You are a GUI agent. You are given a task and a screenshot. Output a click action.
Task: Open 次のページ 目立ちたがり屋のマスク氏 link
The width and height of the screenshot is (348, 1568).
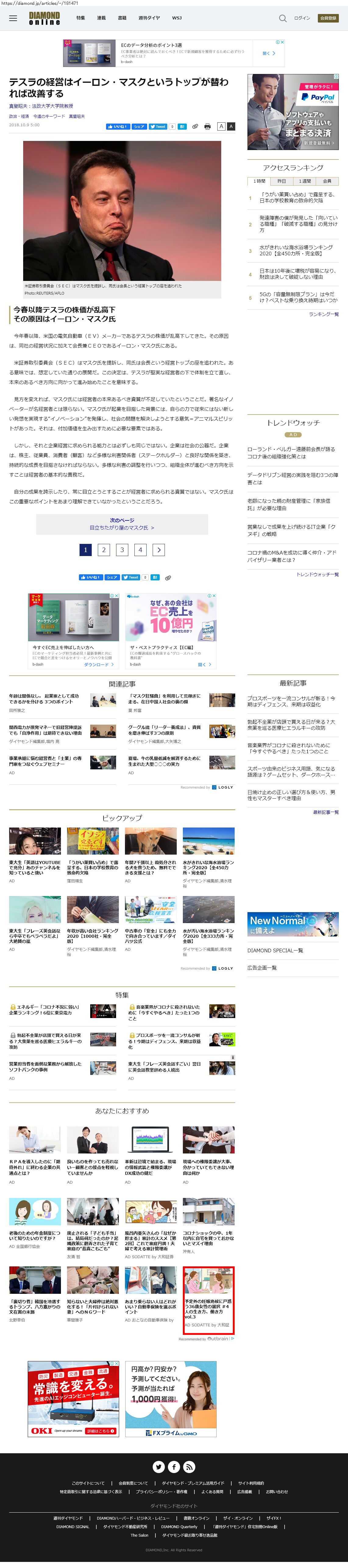pos(122,524)
